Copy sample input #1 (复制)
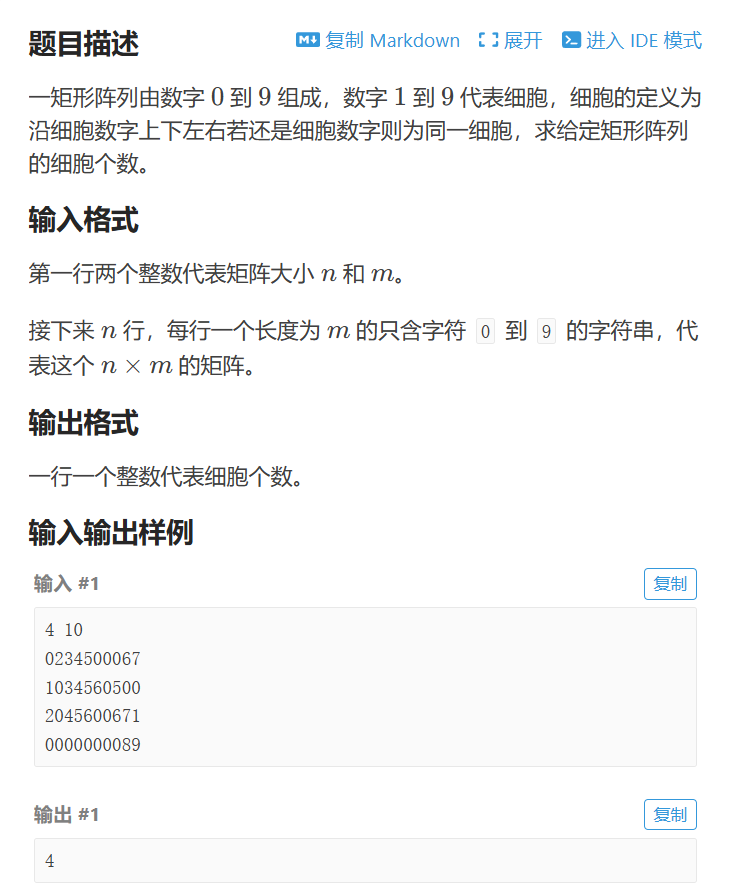 click(x=670, y=584)
